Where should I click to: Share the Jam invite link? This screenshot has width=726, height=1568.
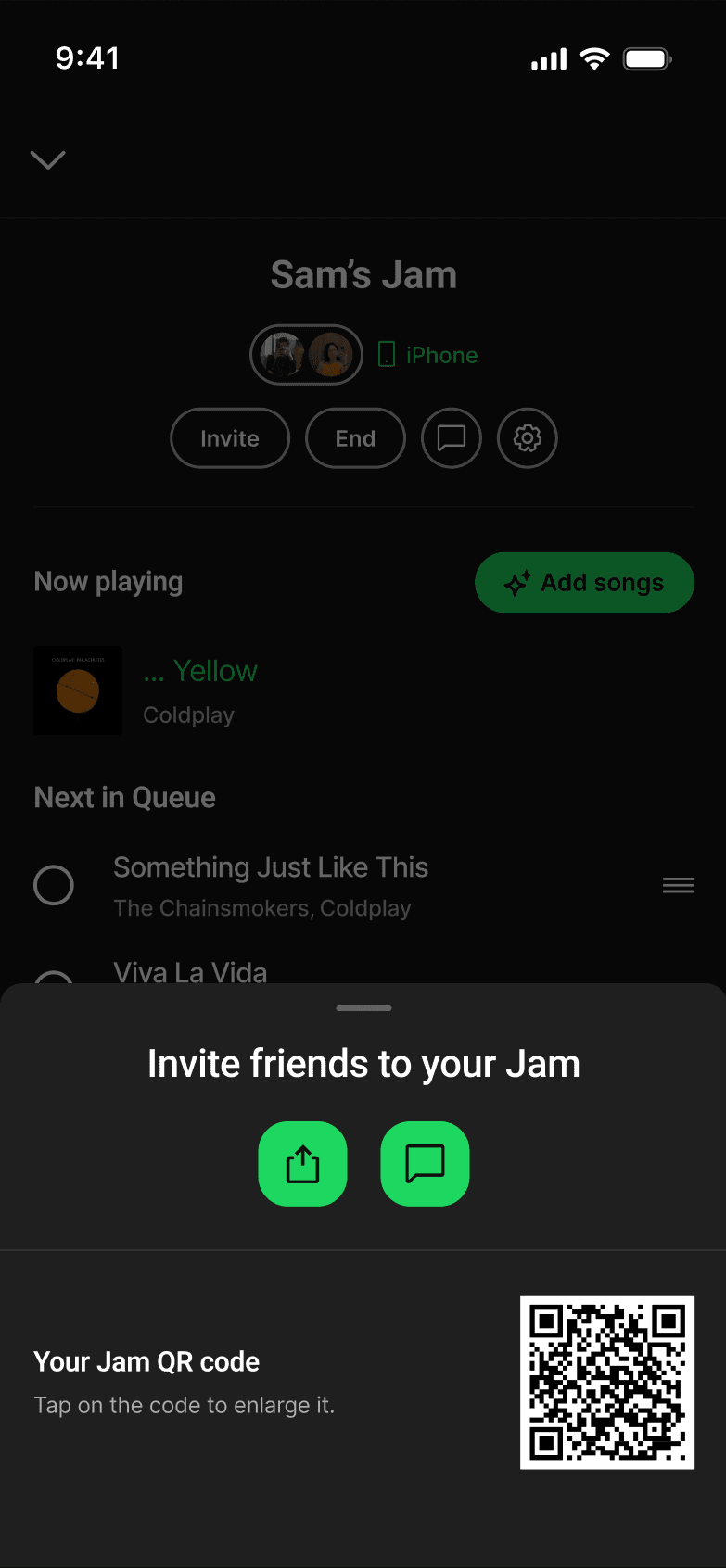302,1164
